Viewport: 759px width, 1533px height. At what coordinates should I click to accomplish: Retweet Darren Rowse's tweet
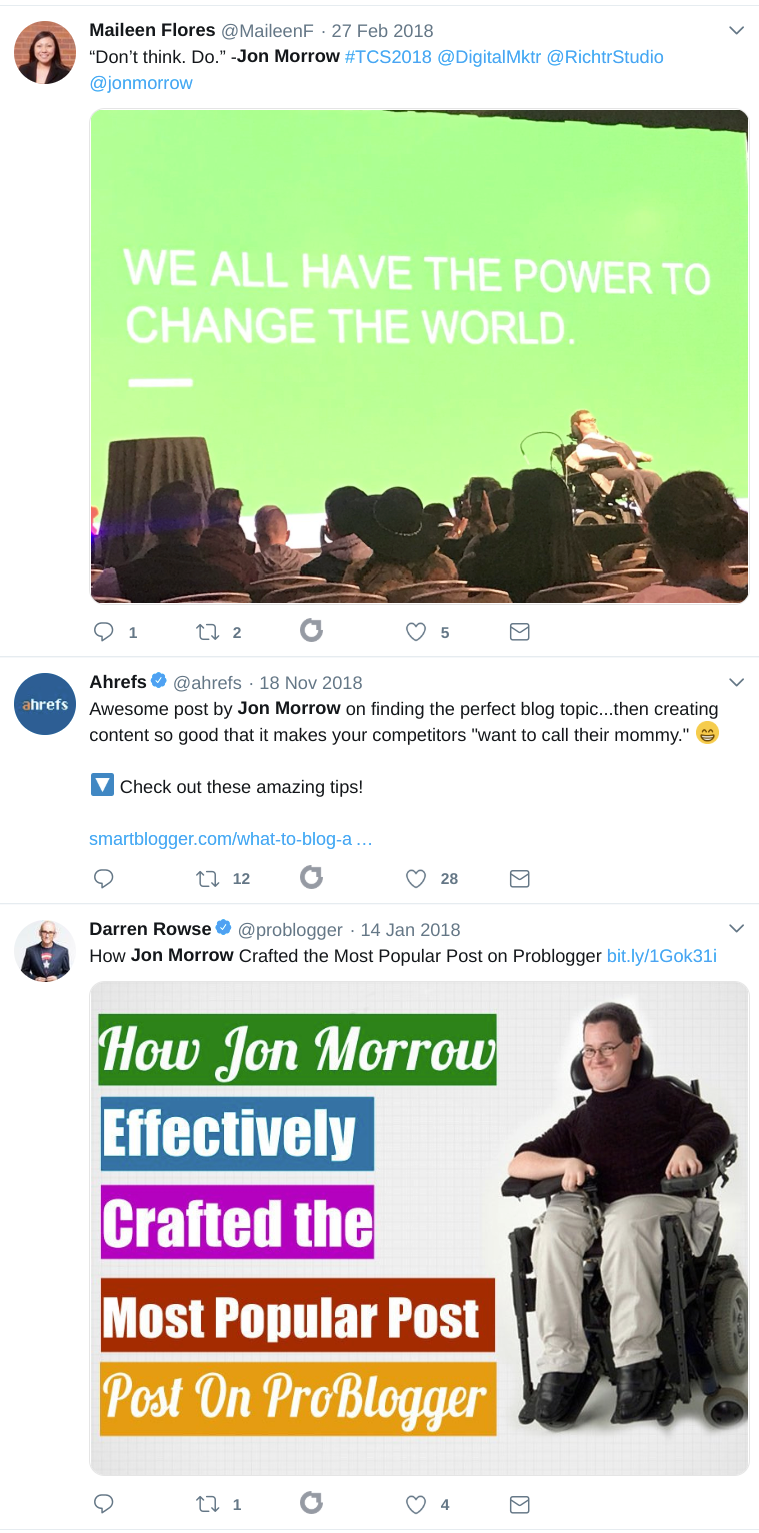[x=208, y=1504]
